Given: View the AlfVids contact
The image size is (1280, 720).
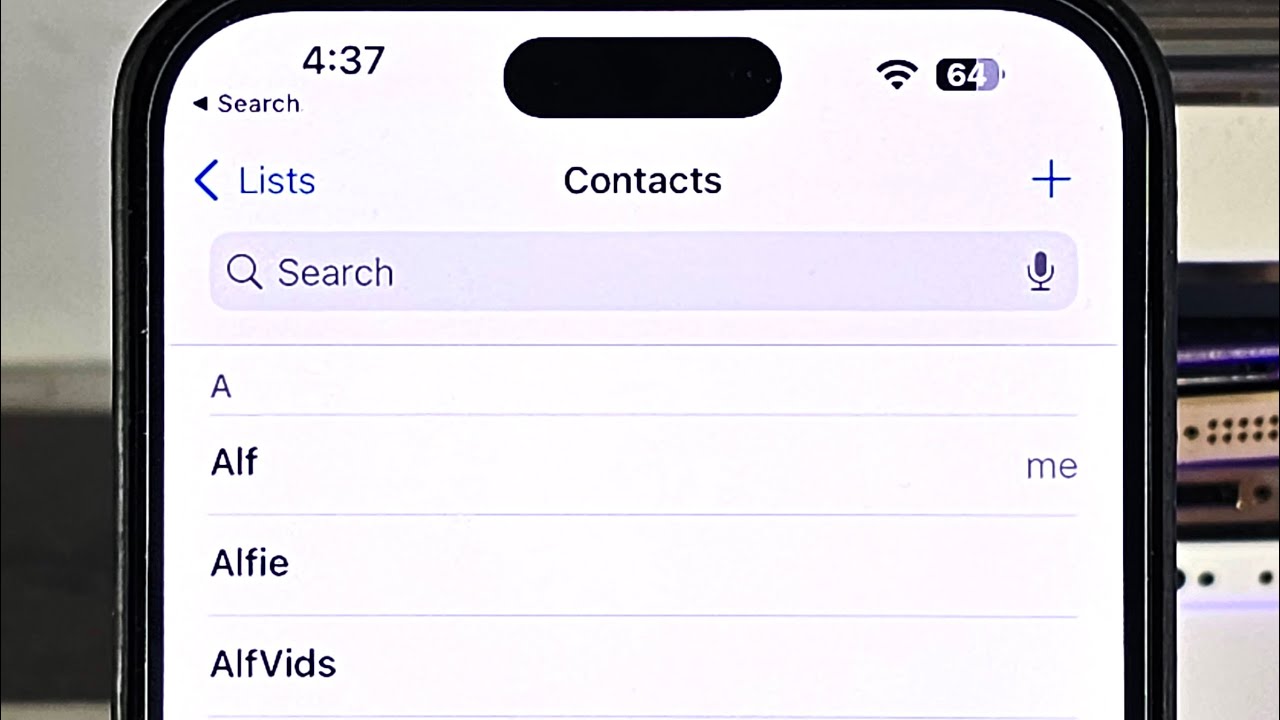Looking at the screenshot, I should (x=643, y=665).
